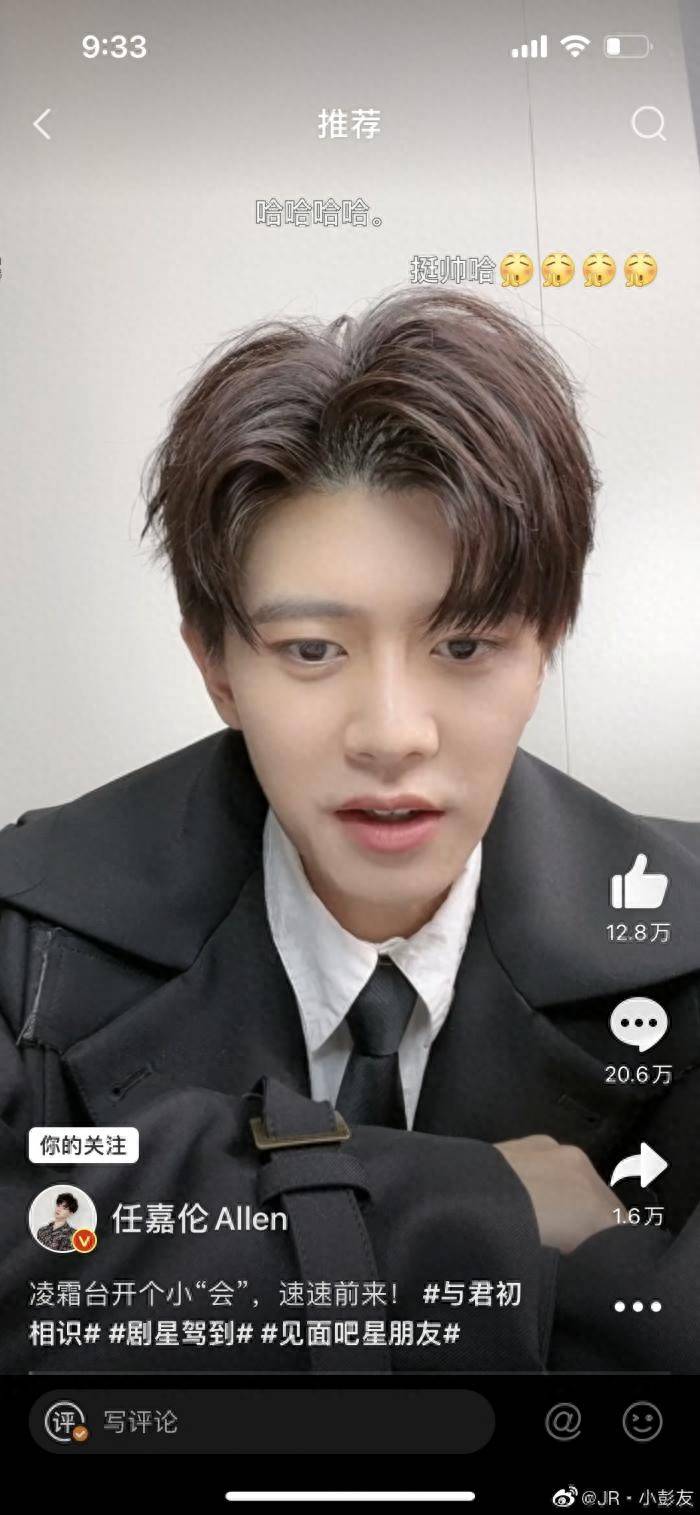700x1515 pixels.
Task: Like this video with thumbs-up
Action: click(x=638, y=884)
